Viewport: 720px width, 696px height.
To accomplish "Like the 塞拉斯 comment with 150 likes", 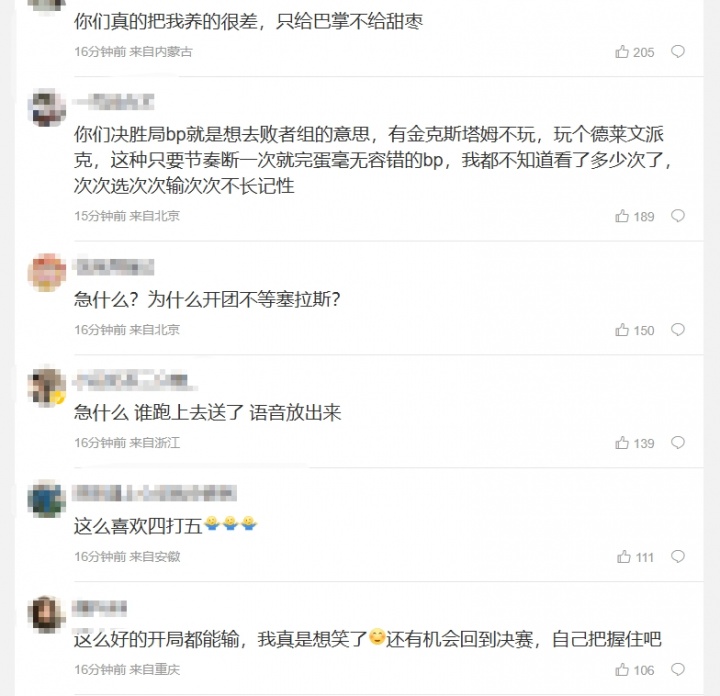I will pos(622,330).
